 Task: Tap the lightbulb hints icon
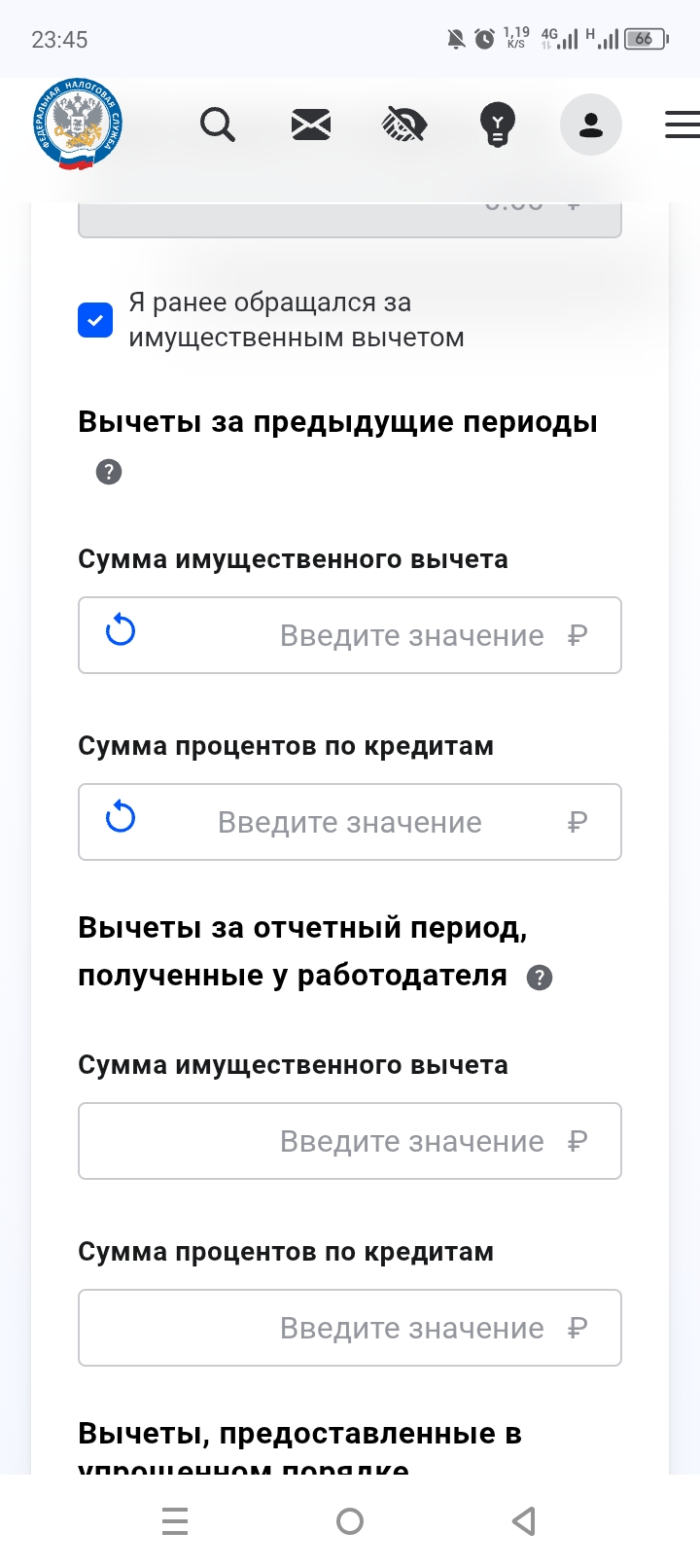pyautogui.click(x=498, y=125)
